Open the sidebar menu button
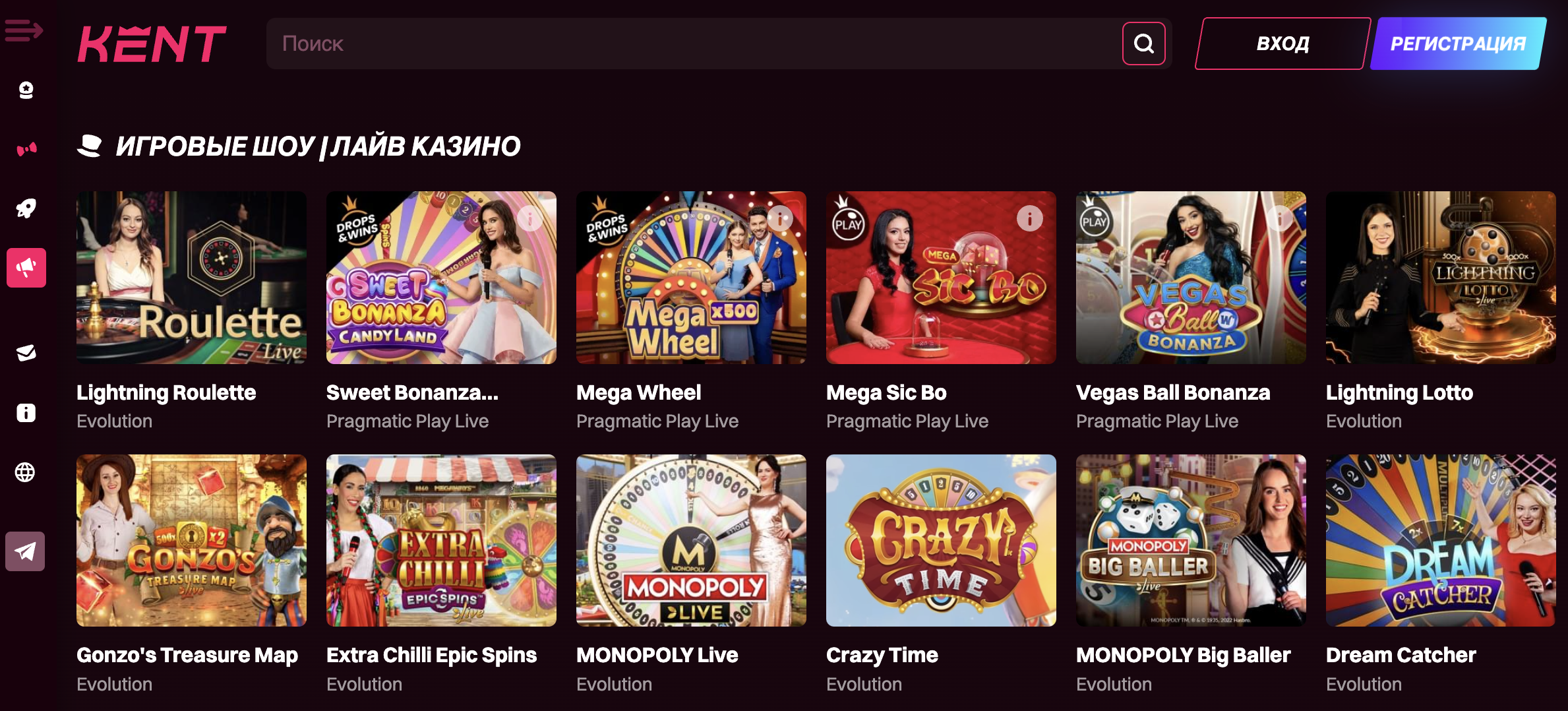Screen dimensions: 1568x711 (24, 30)
